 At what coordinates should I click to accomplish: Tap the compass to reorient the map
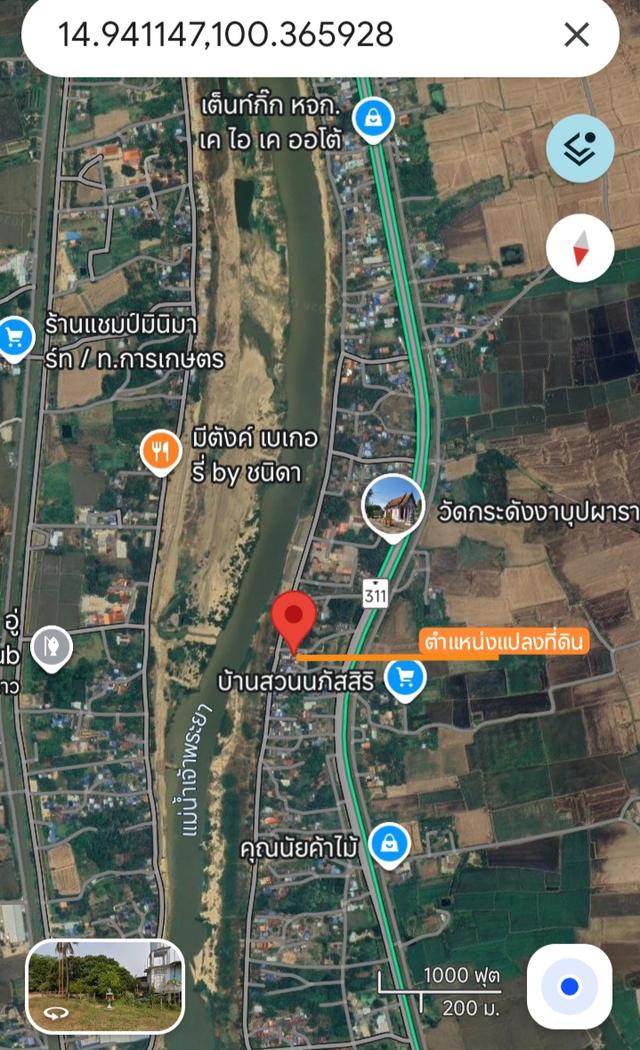point(580,247)
